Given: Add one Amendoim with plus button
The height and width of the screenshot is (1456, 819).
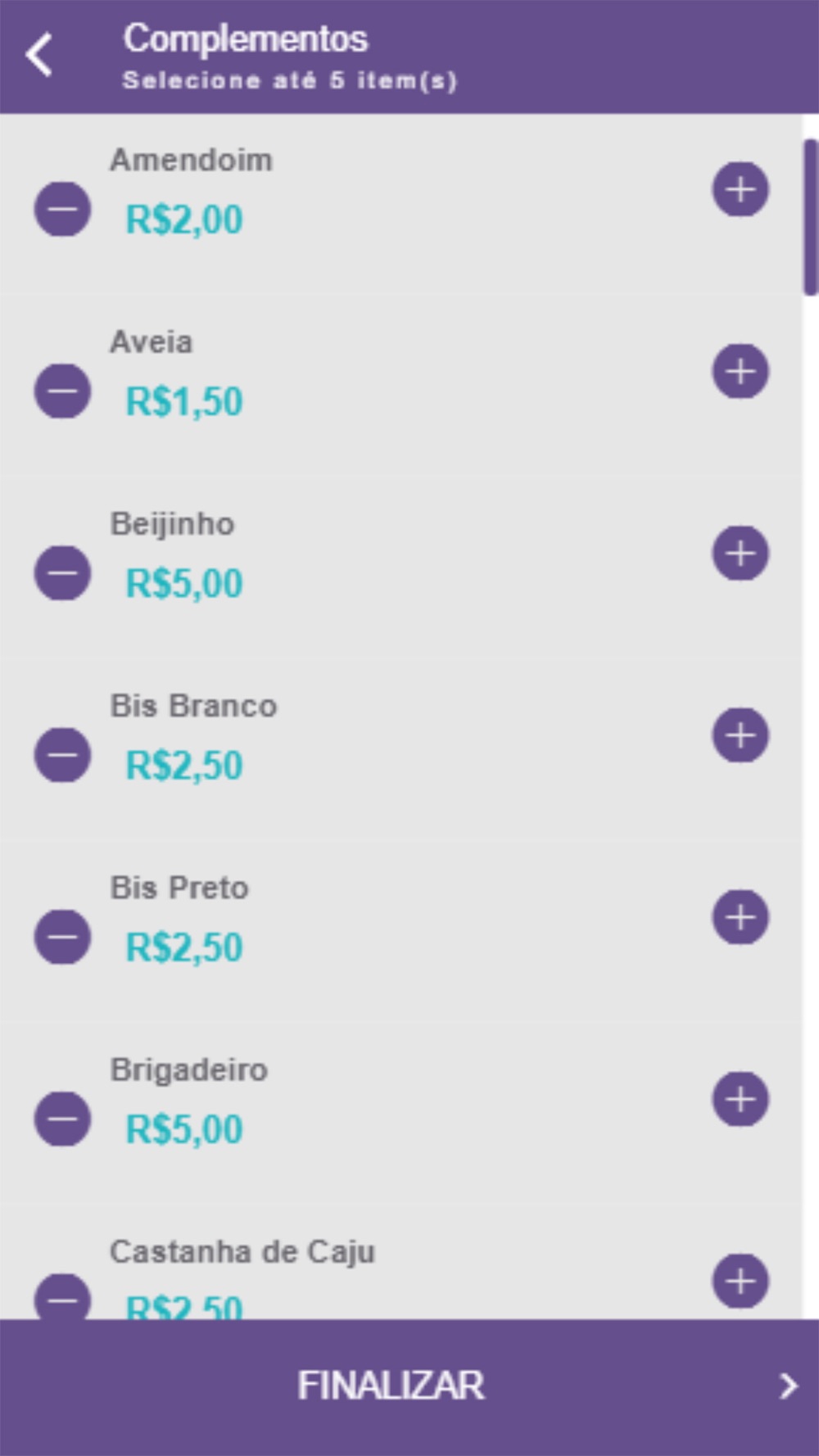Looking at the screenshot, I should point(740,190).
